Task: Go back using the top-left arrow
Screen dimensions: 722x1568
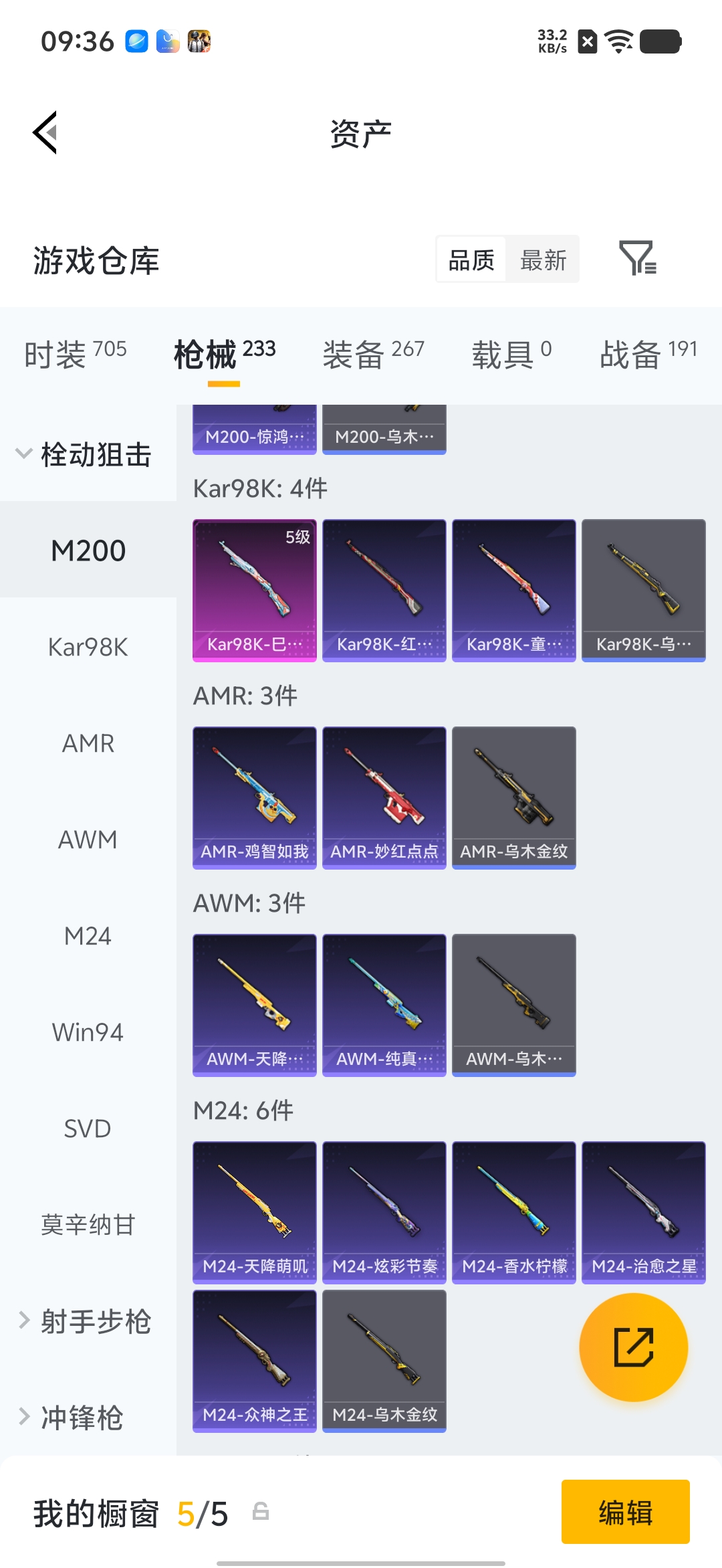Action: (x=45, y=132)
